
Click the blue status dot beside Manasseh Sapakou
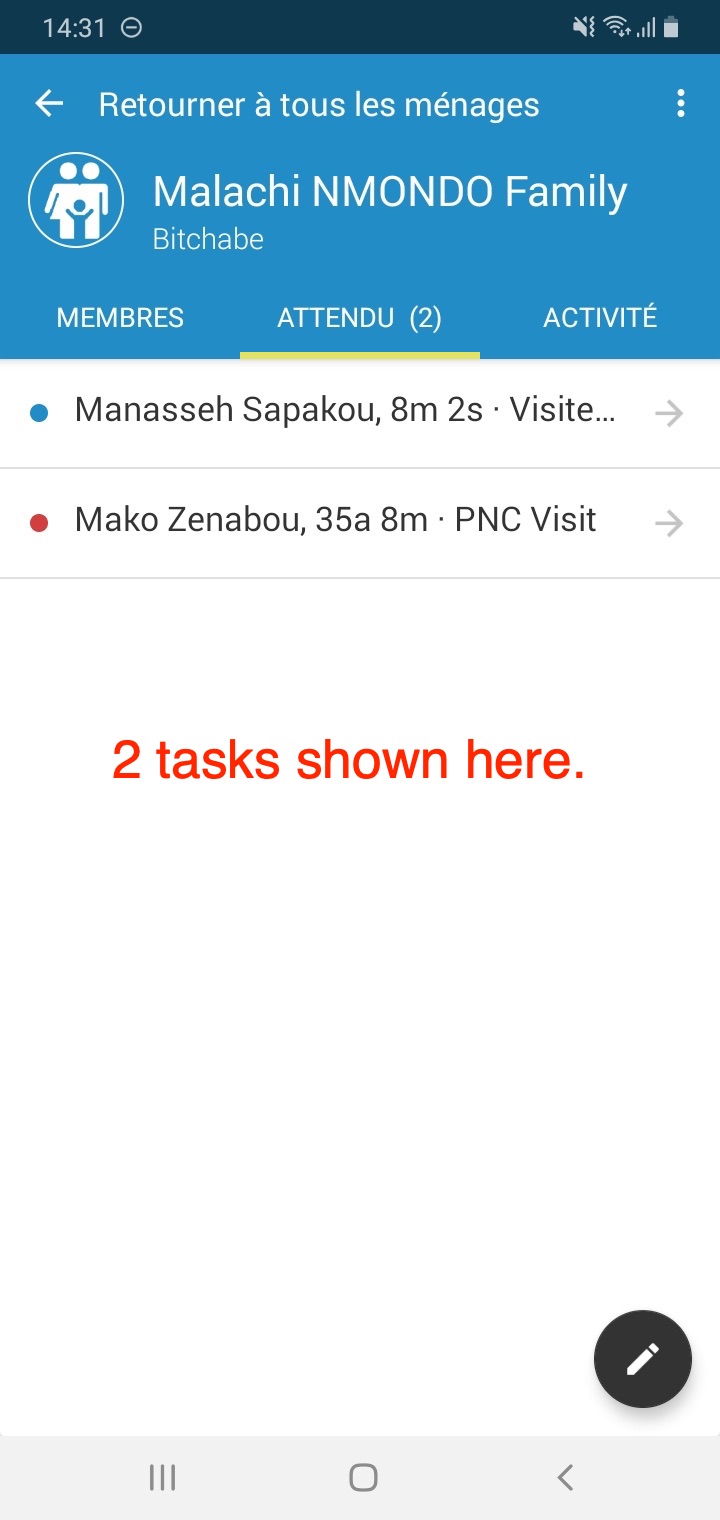click(38, 412)
